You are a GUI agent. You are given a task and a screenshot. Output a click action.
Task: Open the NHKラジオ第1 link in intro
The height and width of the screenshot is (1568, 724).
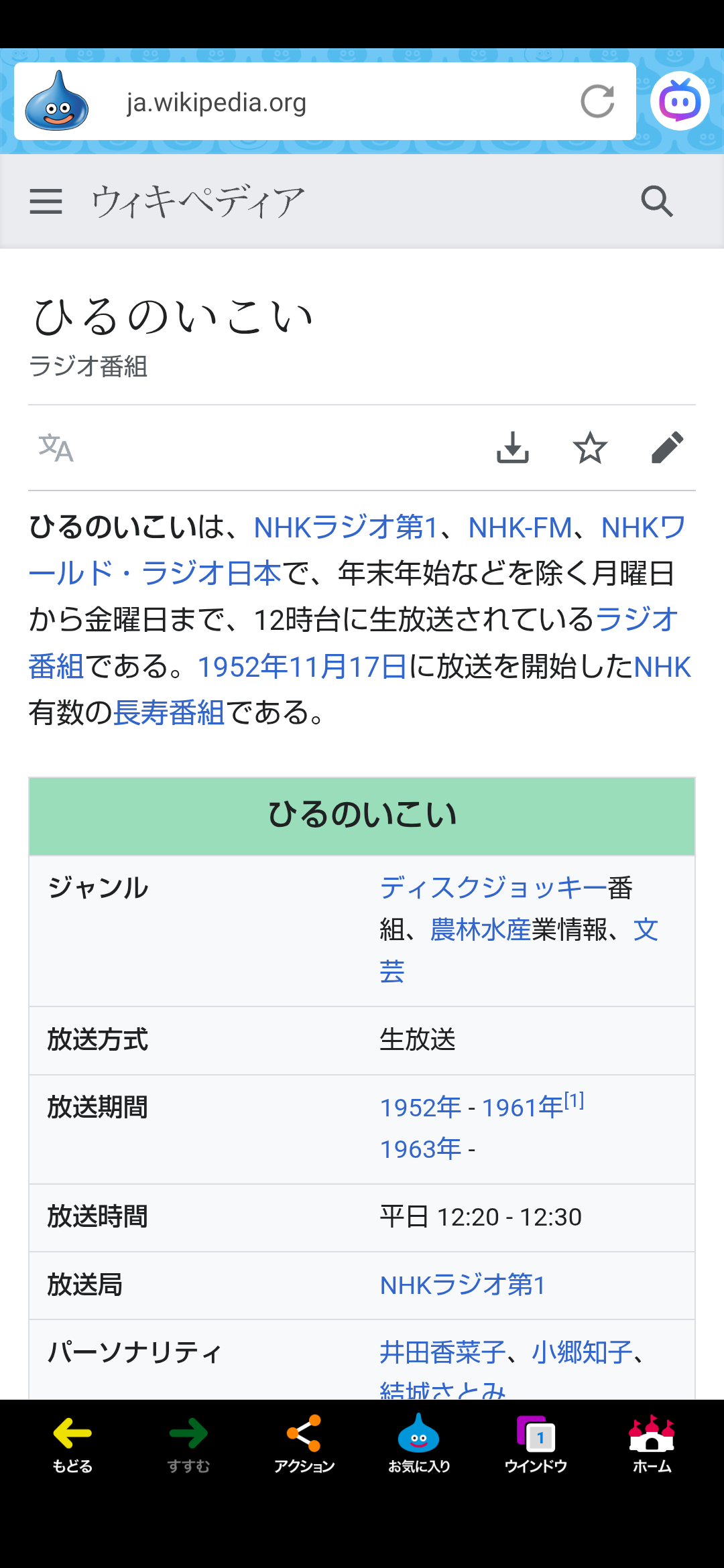point(346,527)
